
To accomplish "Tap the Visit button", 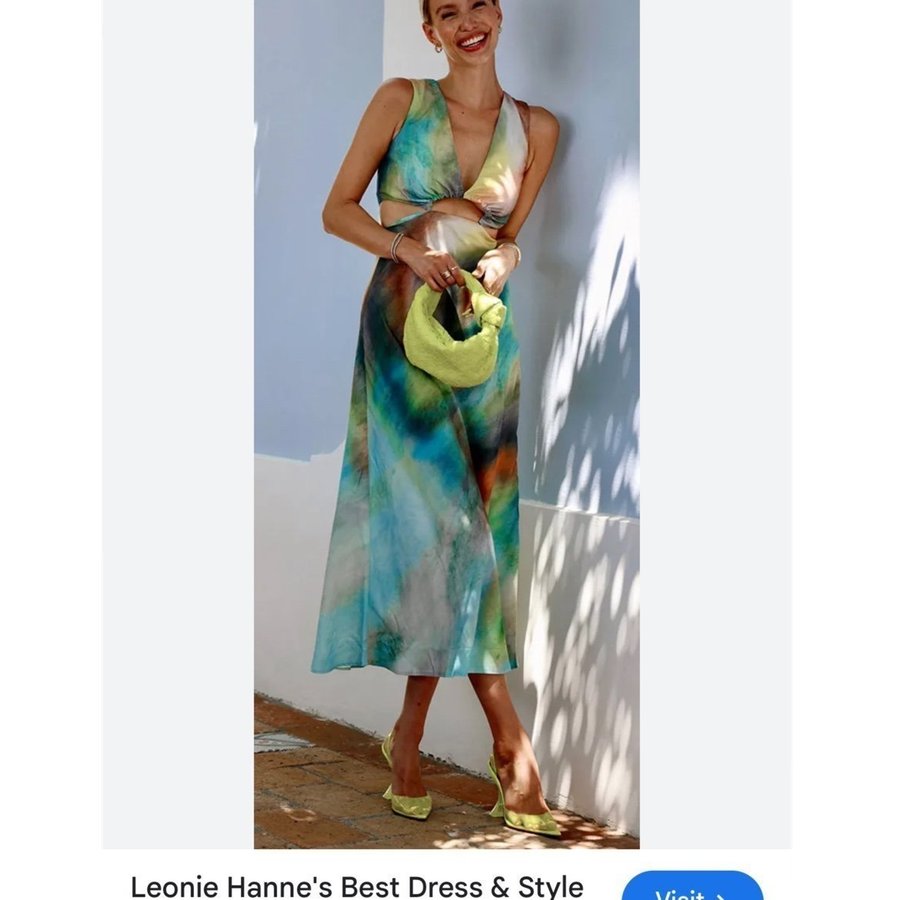I will pos(692,888).
